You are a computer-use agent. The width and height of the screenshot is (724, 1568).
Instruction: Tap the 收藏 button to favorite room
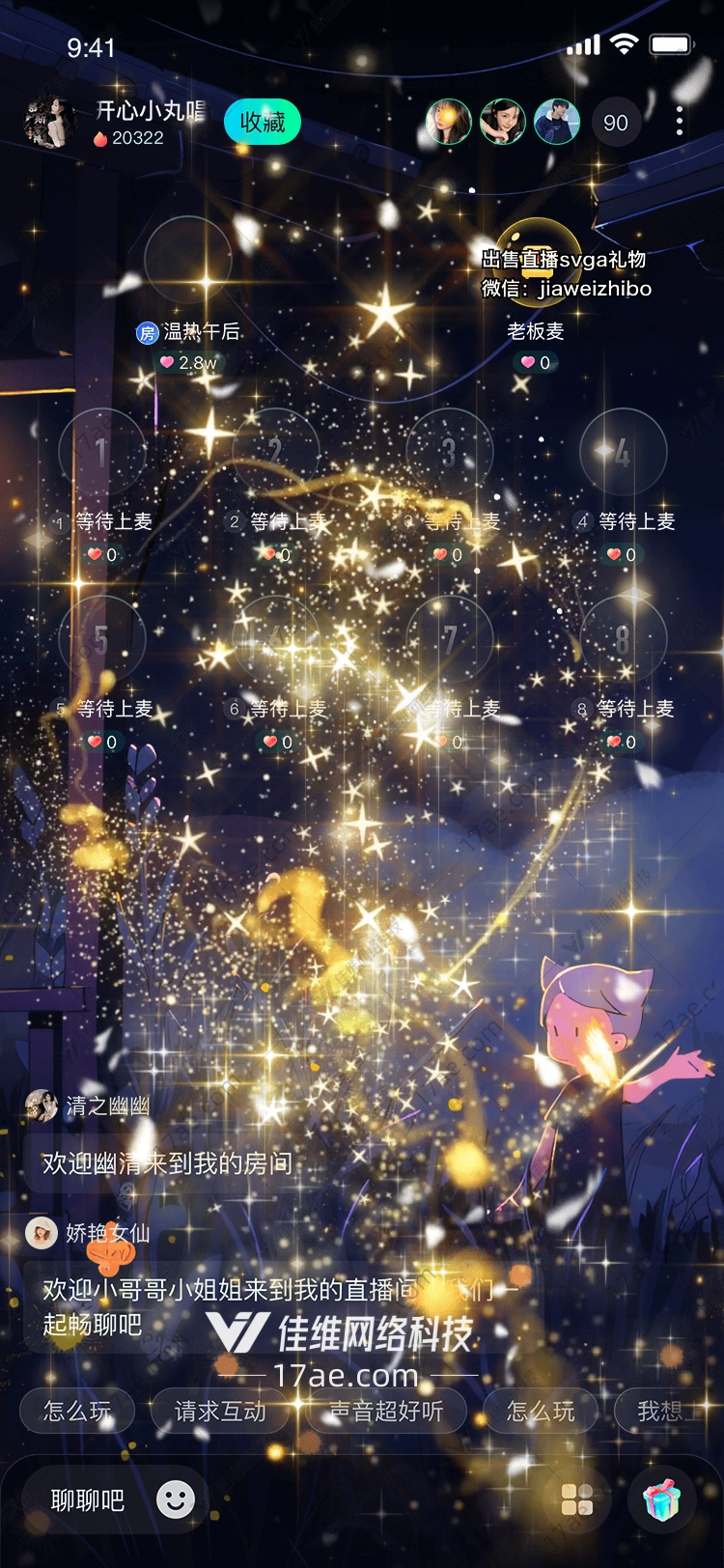click(x=262, y=123)
